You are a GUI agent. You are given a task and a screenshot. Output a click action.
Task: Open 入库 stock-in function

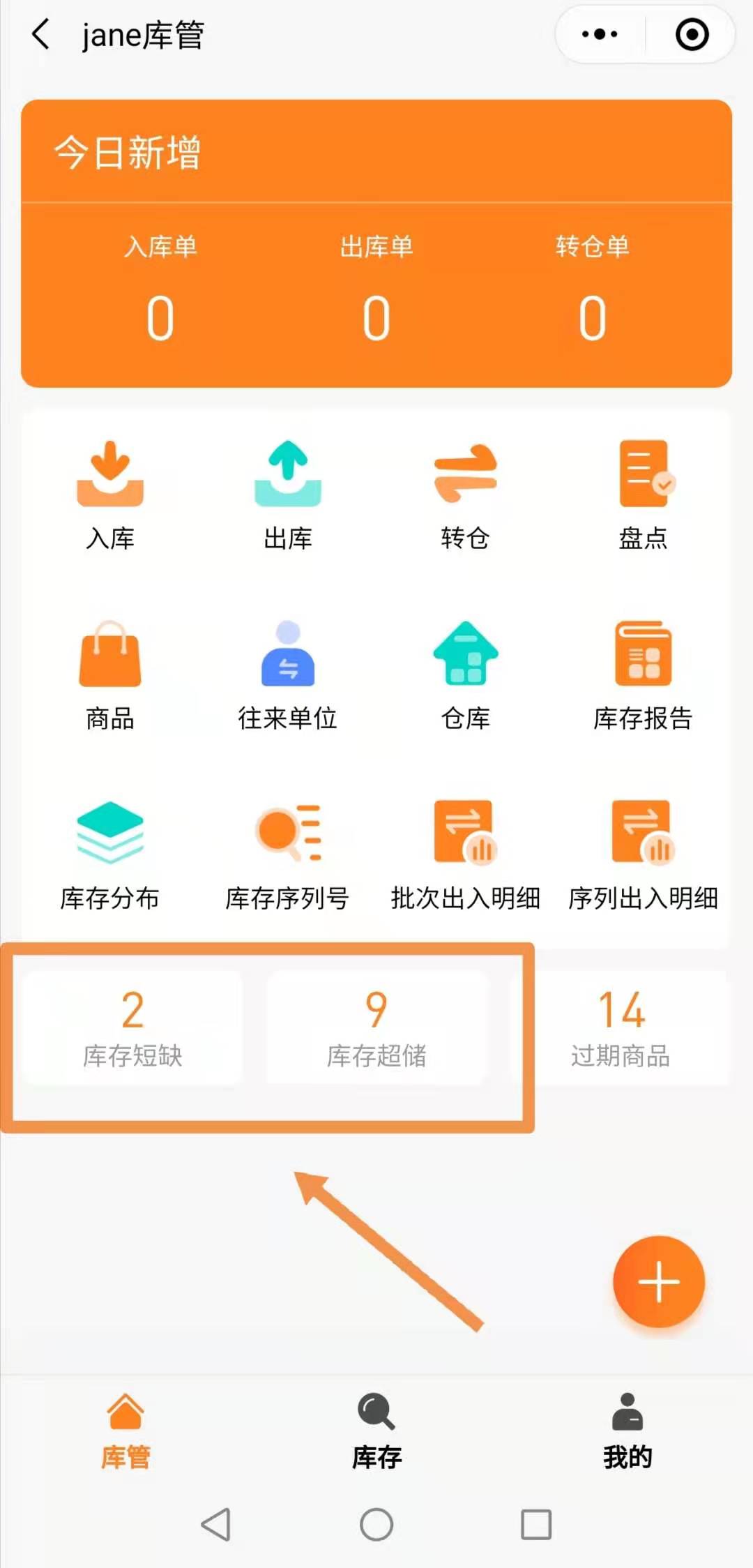click(110, 494)
